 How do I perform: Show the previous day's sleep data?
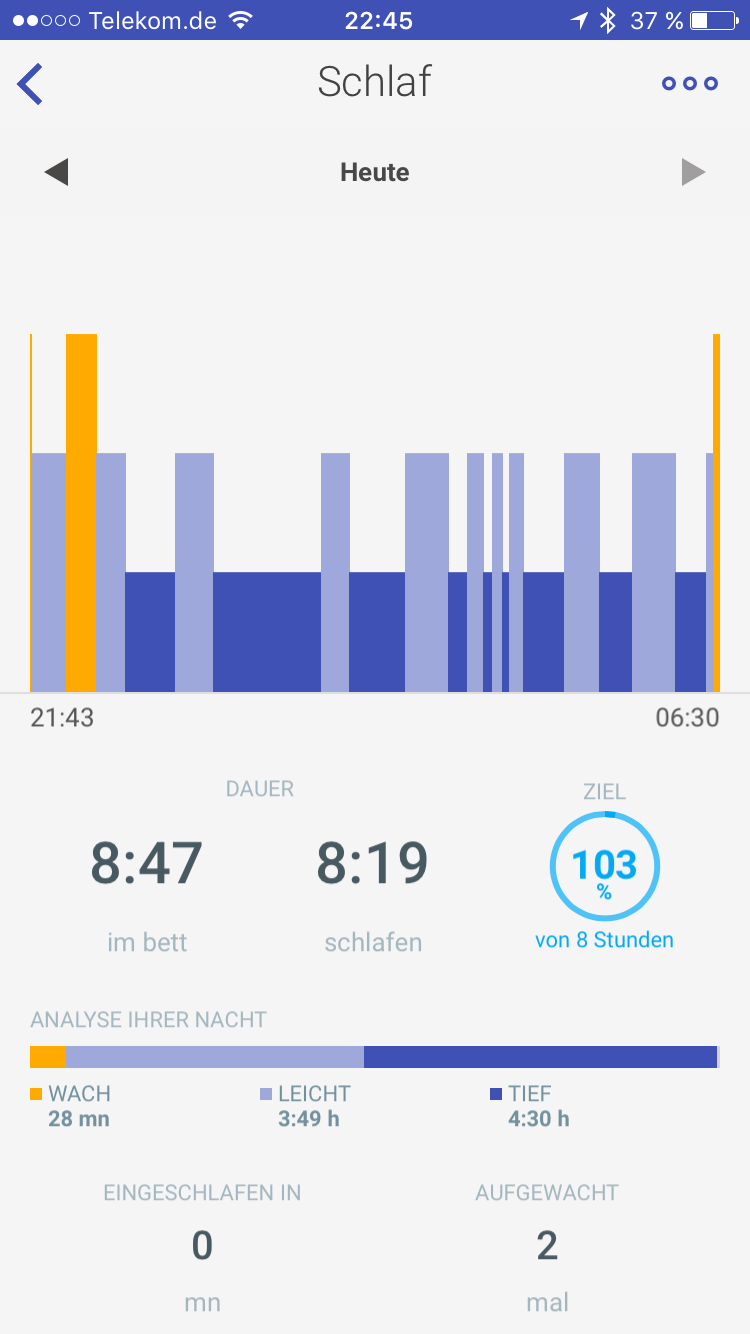tap(56, 173)
